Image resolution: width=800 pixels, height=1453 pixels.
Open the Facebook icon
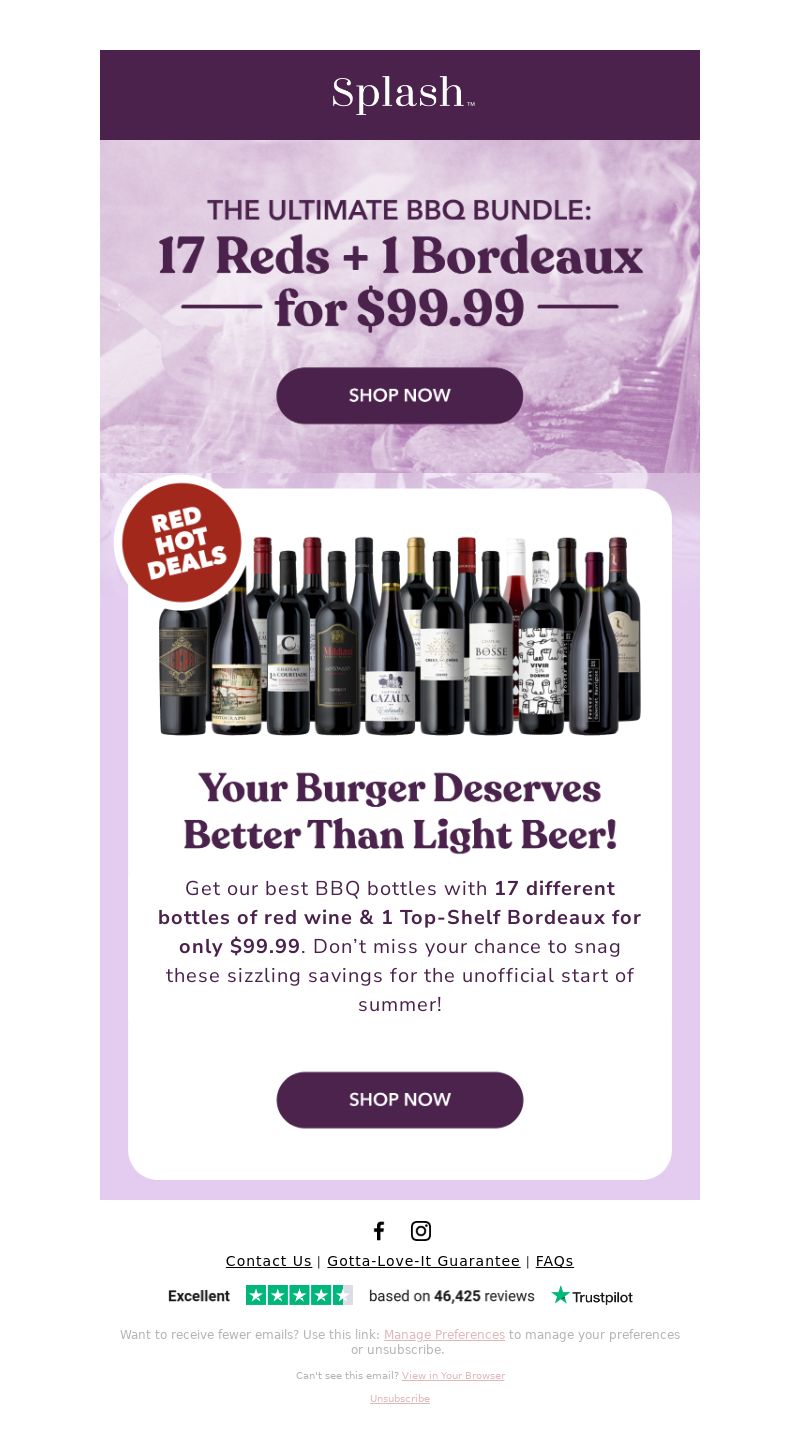pyautogui.click(x=379, y=1231)
